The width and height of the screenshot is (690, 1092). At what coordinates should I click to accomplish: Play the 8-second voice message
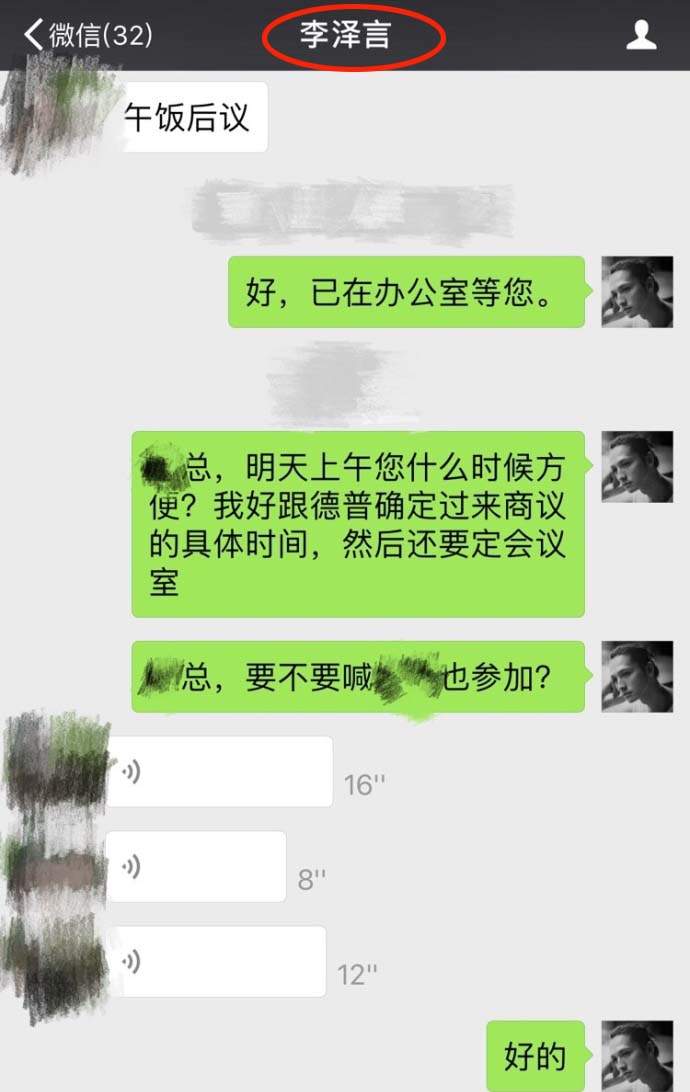(196, 866)
